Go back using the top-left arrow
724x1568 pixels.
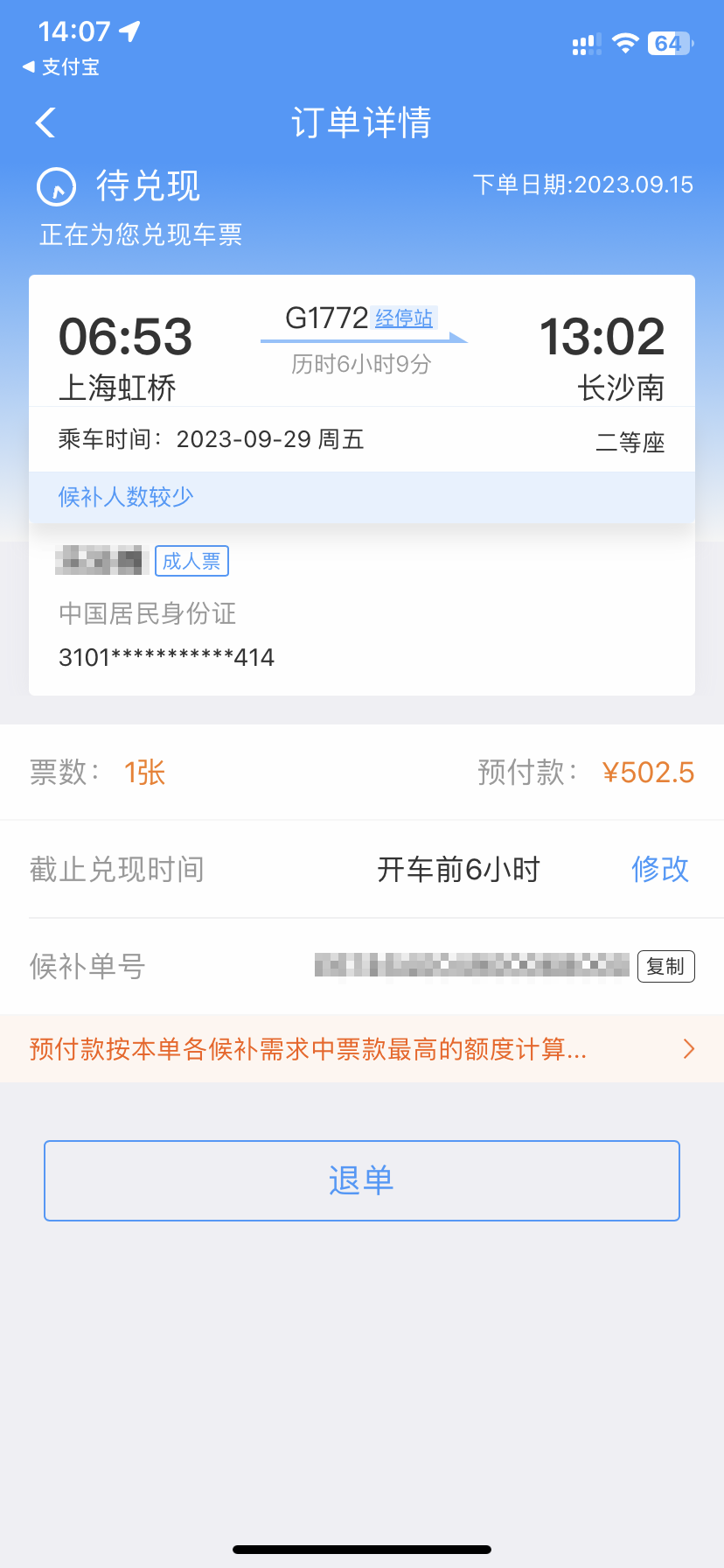(x=45, y=122)
